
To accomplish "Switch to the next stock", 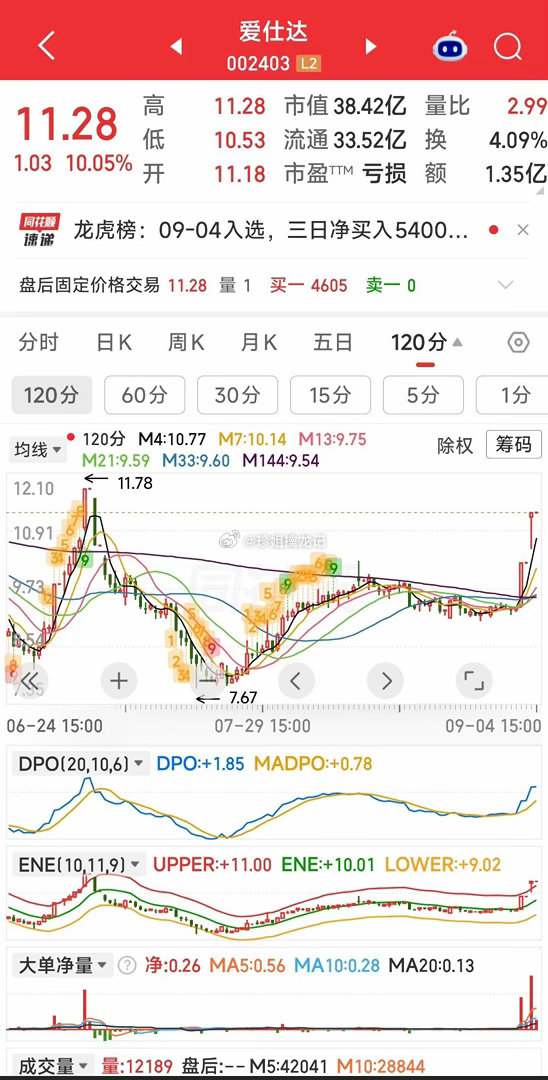I will pos(371,46).
